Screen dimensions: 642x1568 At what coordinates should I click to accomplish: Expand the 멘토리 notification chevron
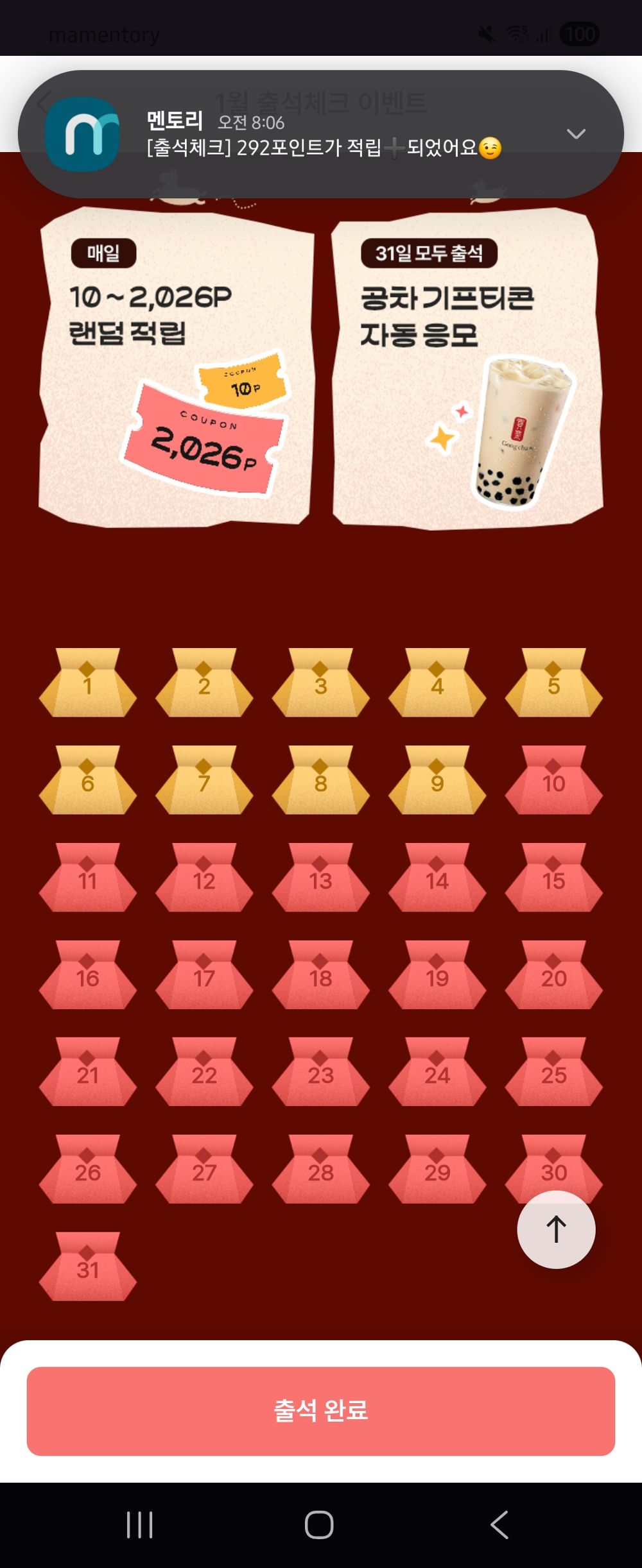click(x=576, y=134)
